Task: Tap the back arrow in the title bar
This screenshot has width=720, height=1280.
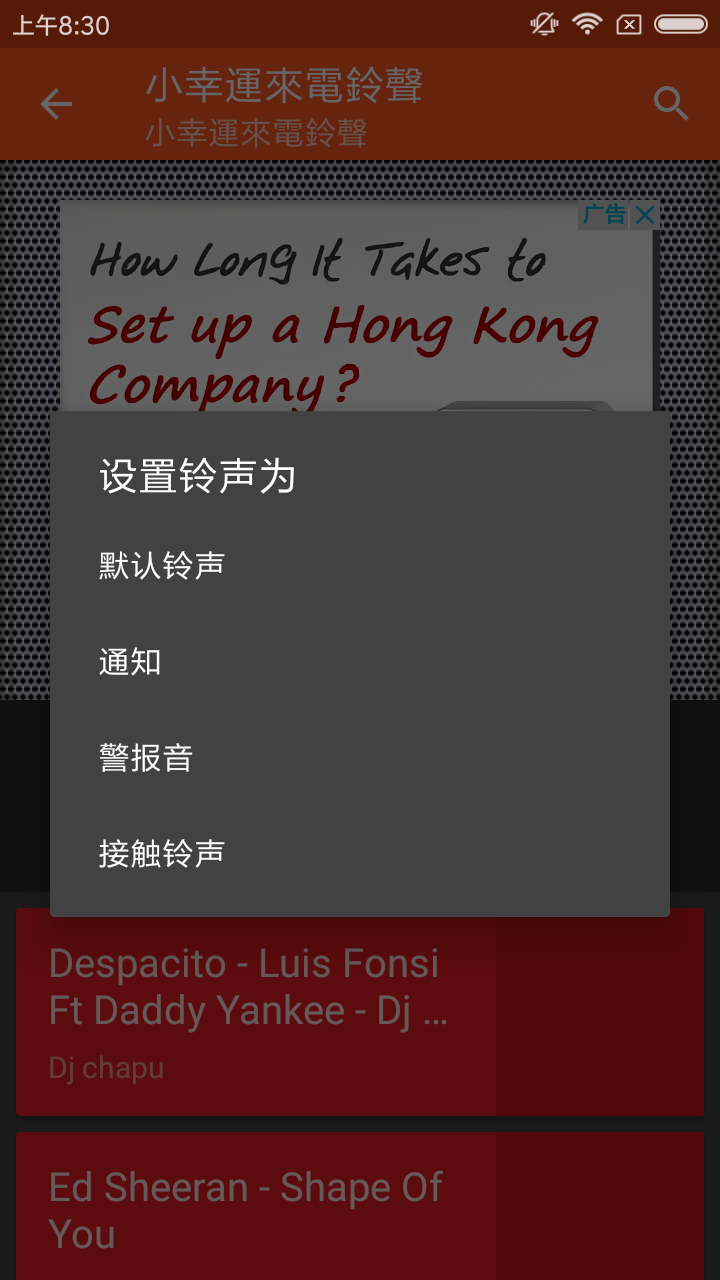Action: coord(55,104)
